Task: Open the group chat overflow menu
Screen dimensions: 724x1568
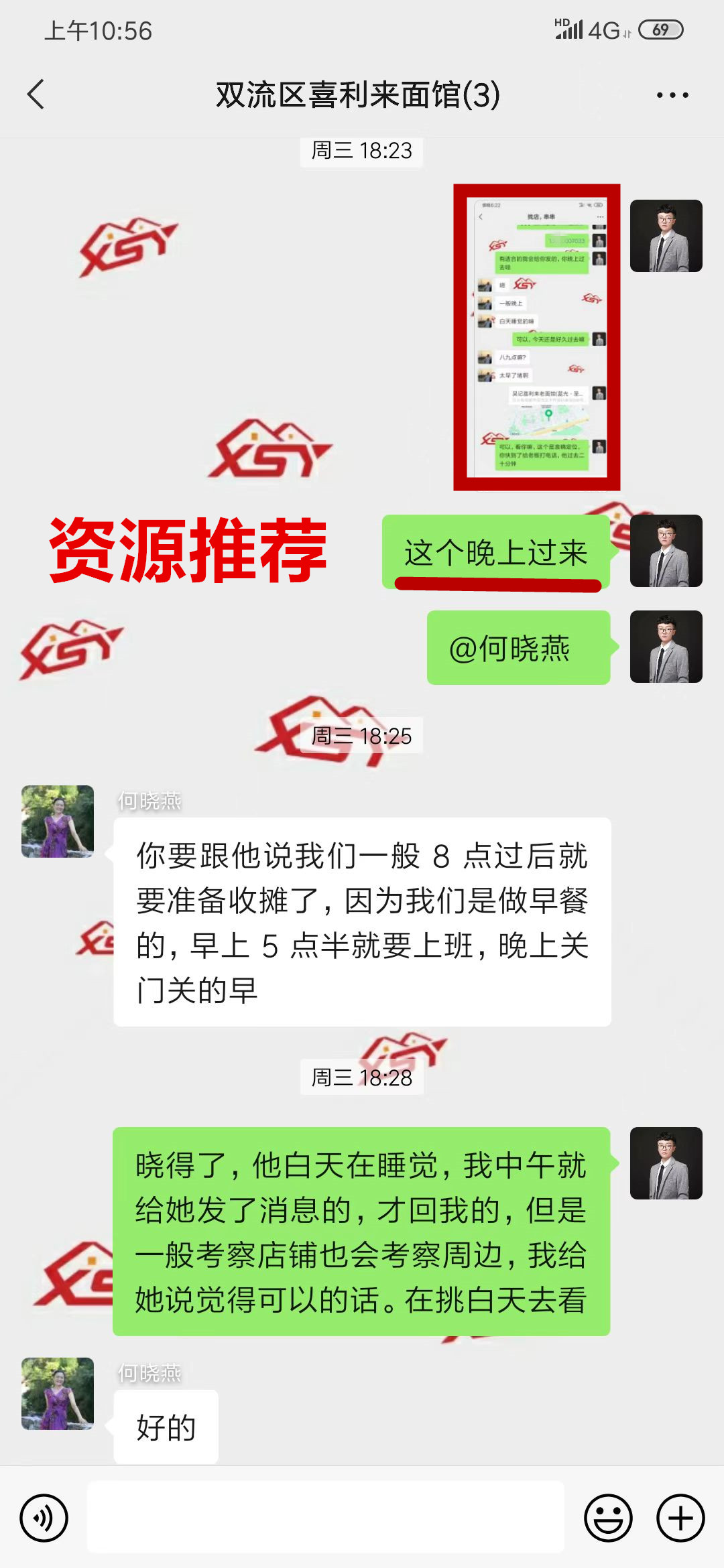Action: (672, 95)
